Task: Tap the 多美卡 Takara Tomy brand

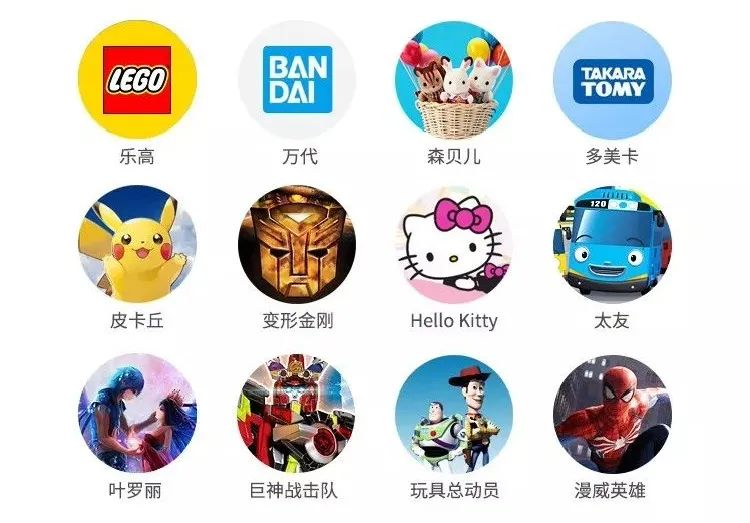Action: tap(612, 80)
